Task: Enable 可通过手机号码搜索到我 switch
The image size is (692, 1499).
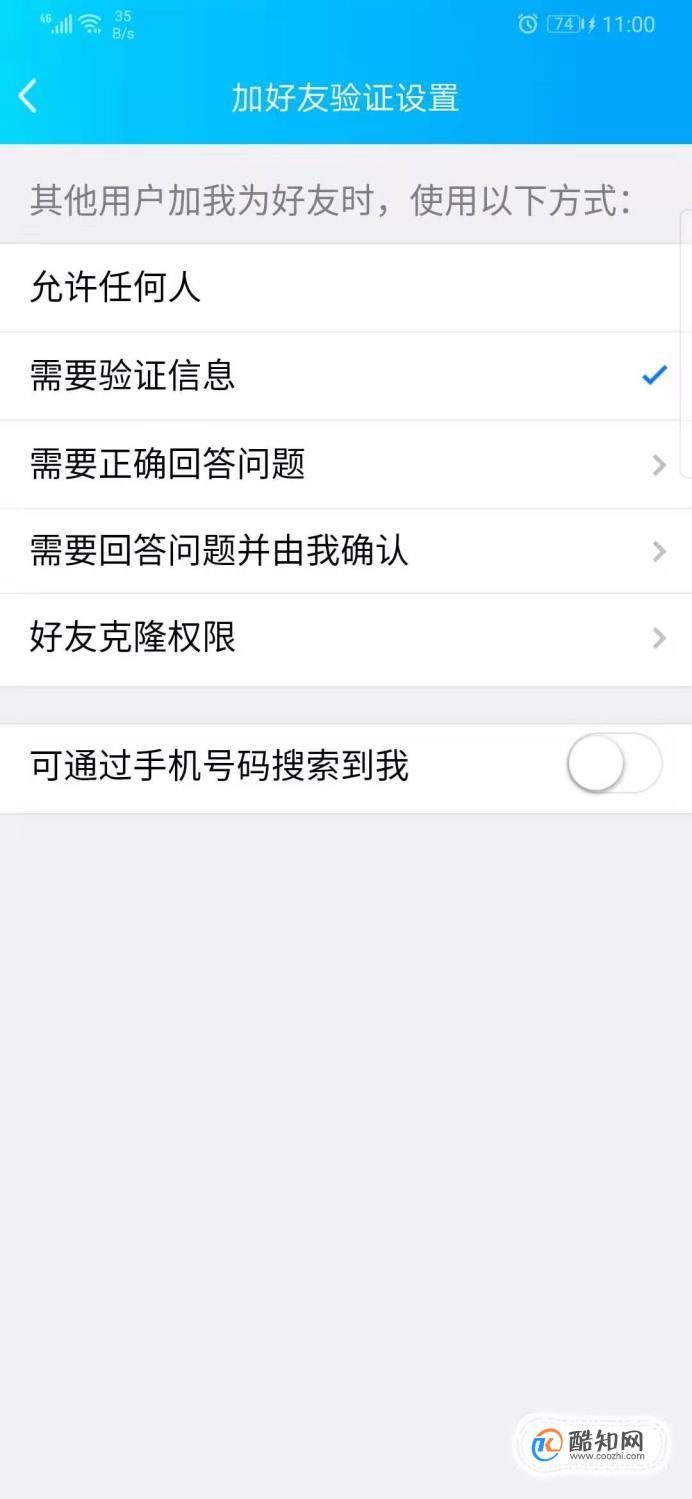Action: (x=614, y=767)
